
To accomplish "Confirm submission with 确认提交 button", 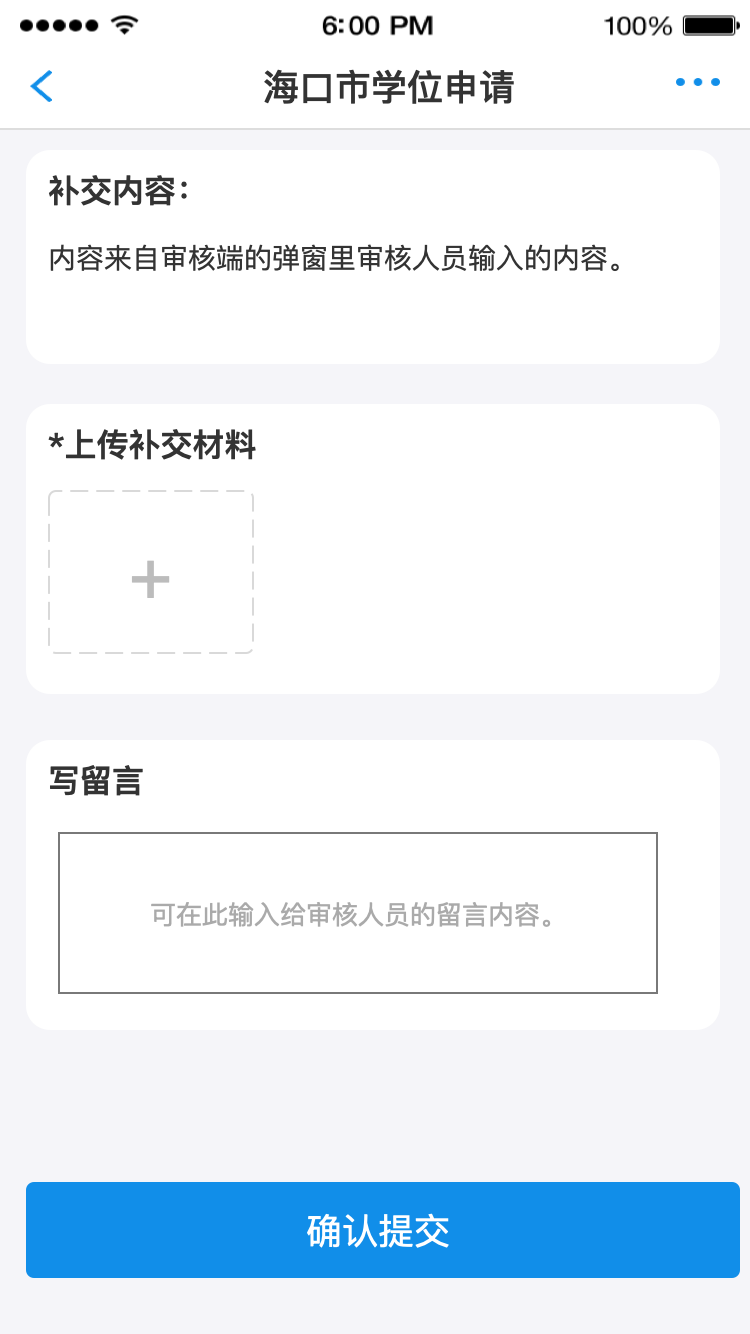I will pos(382,1230).
